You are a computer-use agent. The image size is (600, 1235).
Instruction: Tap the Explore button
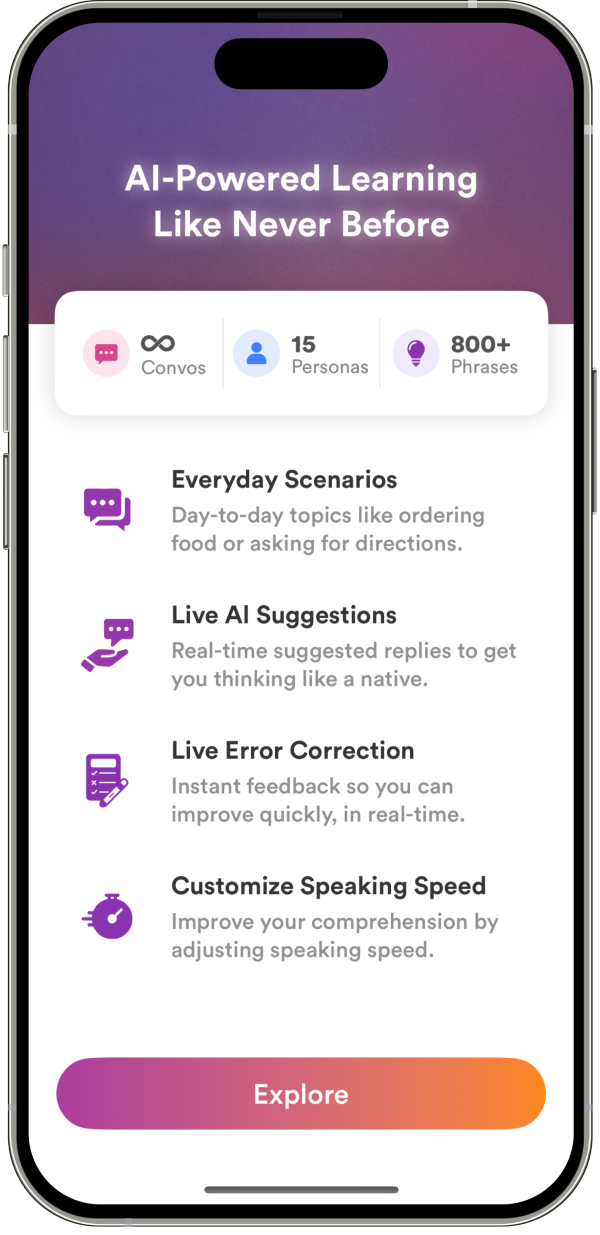(x=300, y=1093)
